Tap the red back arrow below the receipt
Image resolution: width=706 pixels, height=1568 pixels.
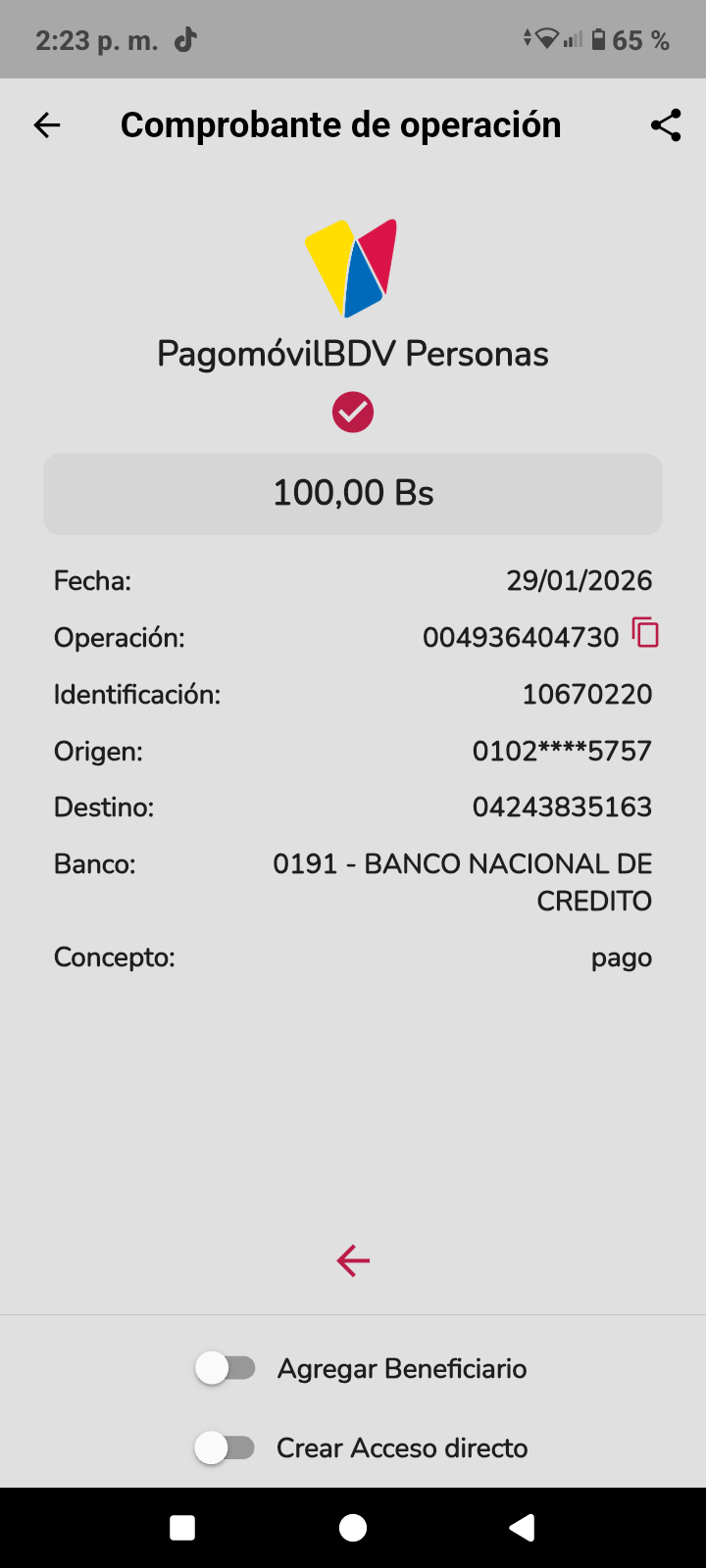353,1260
